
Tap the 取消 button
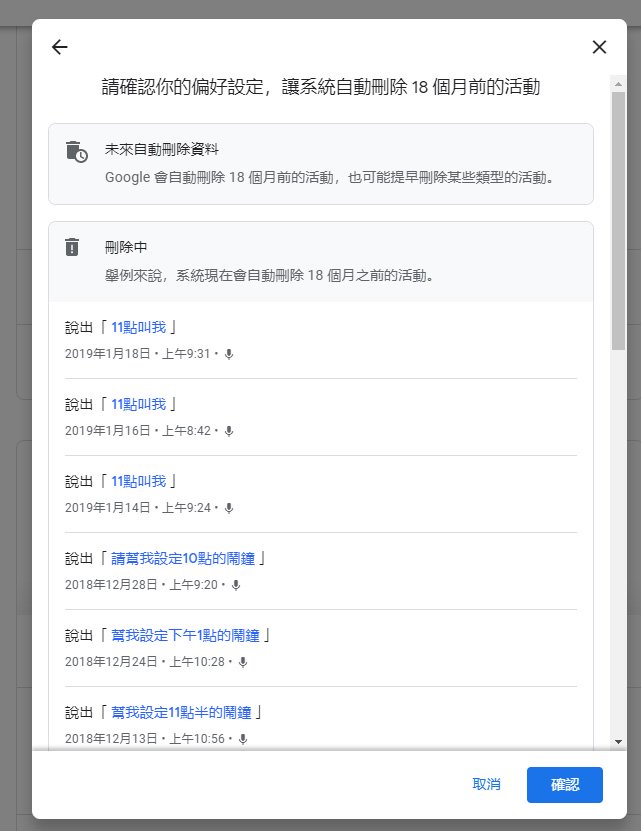pyautogui.click(x=487, y=785)
